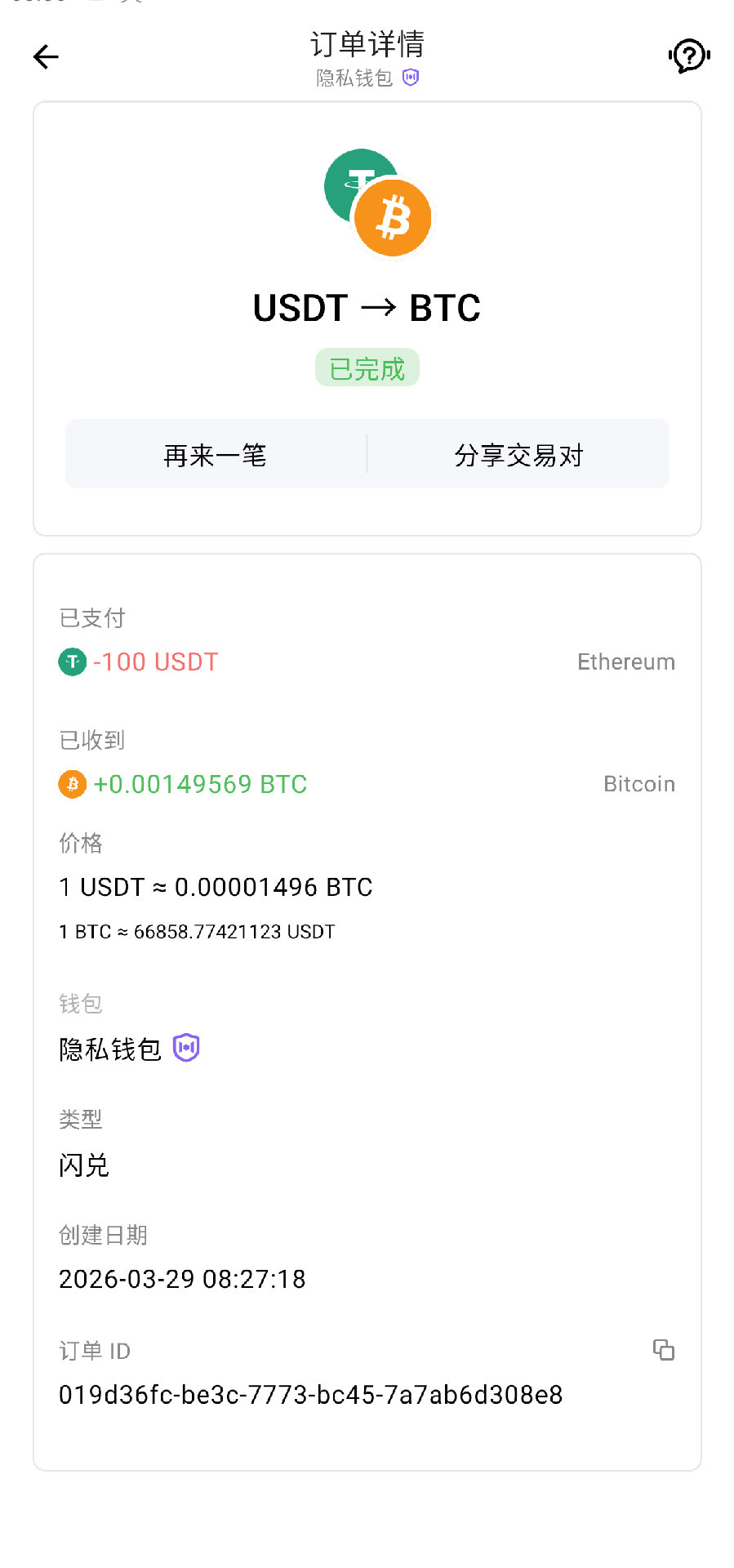Open customer support help icon
The height and width of the screenshot is (1568, 734).
click(x=688, y=56)
